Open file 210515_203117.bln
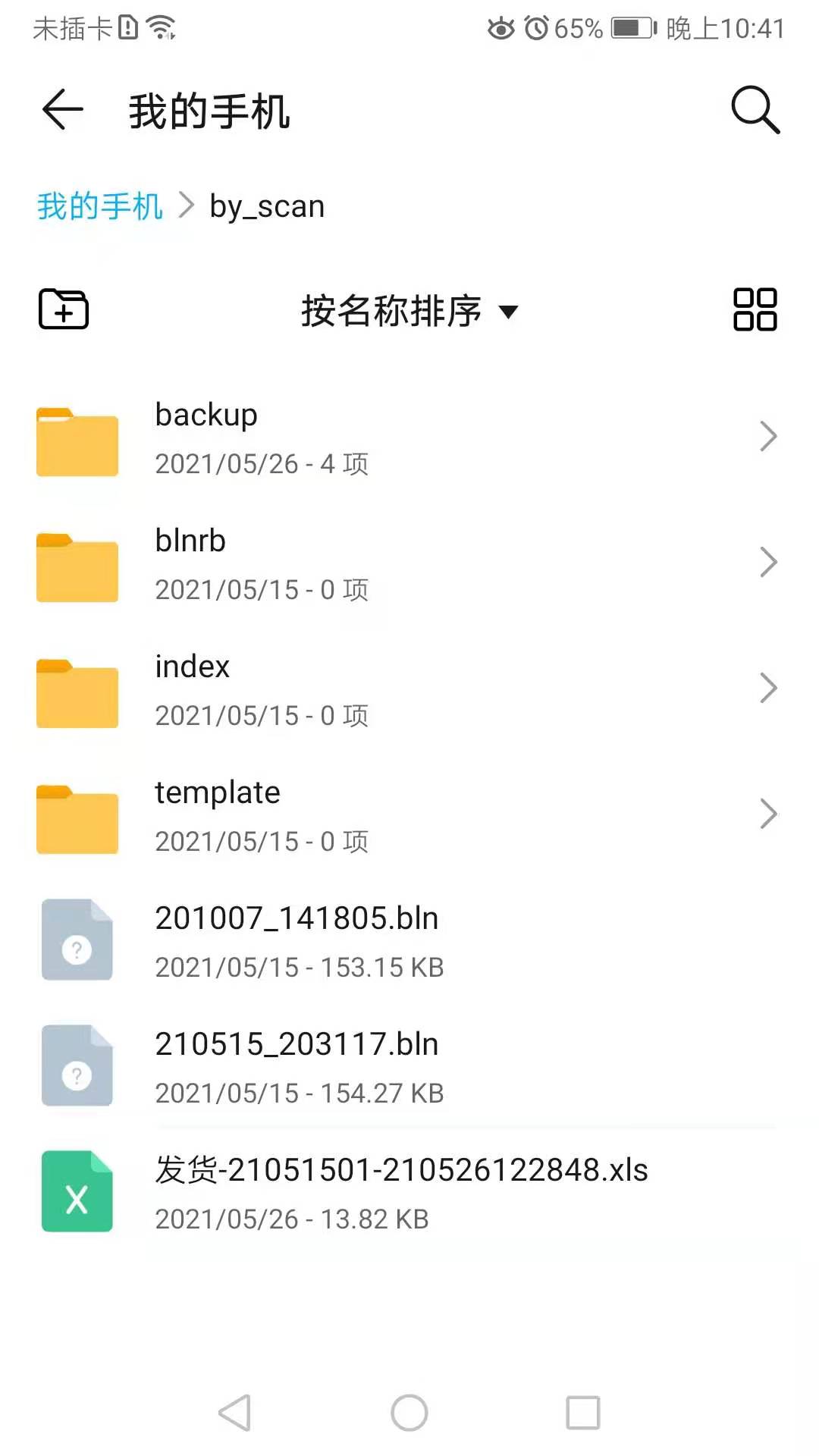 point(409,1068)
